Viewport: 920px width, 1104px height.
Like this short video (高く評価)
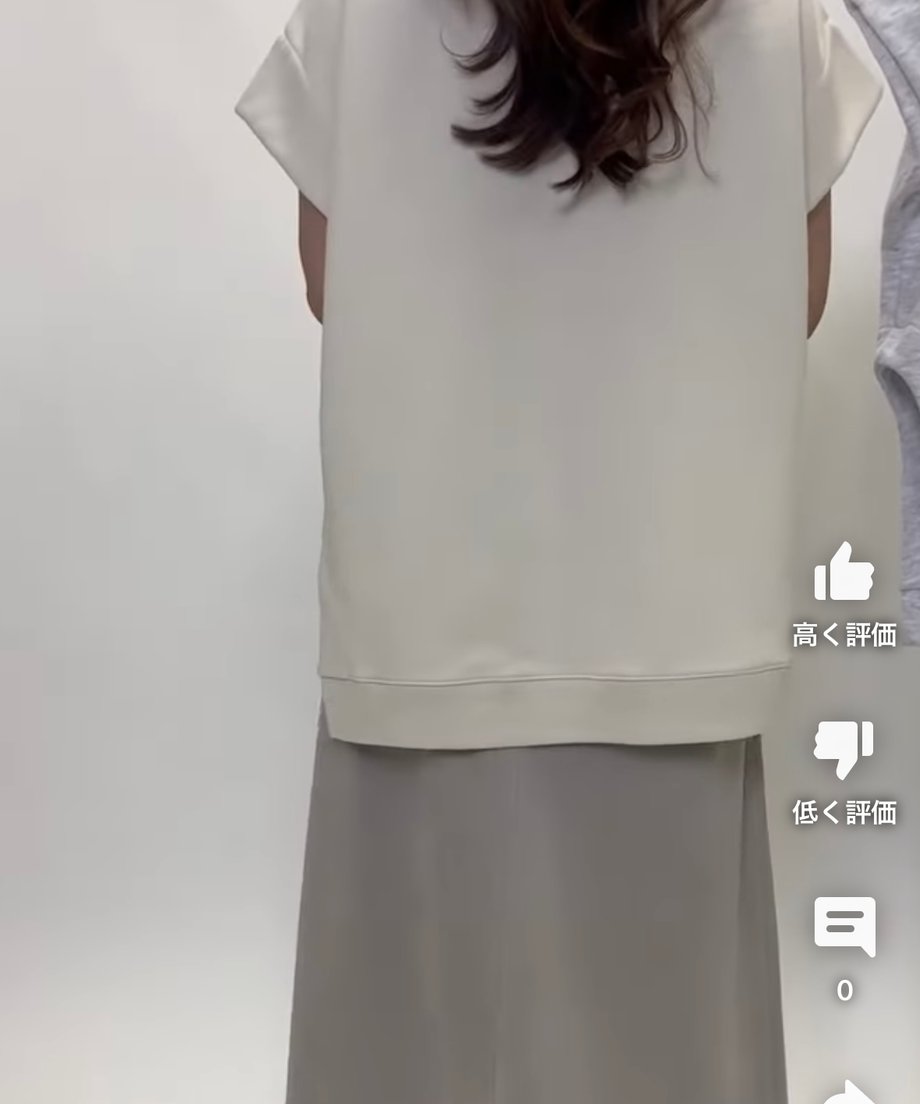(x=844, y=573)
